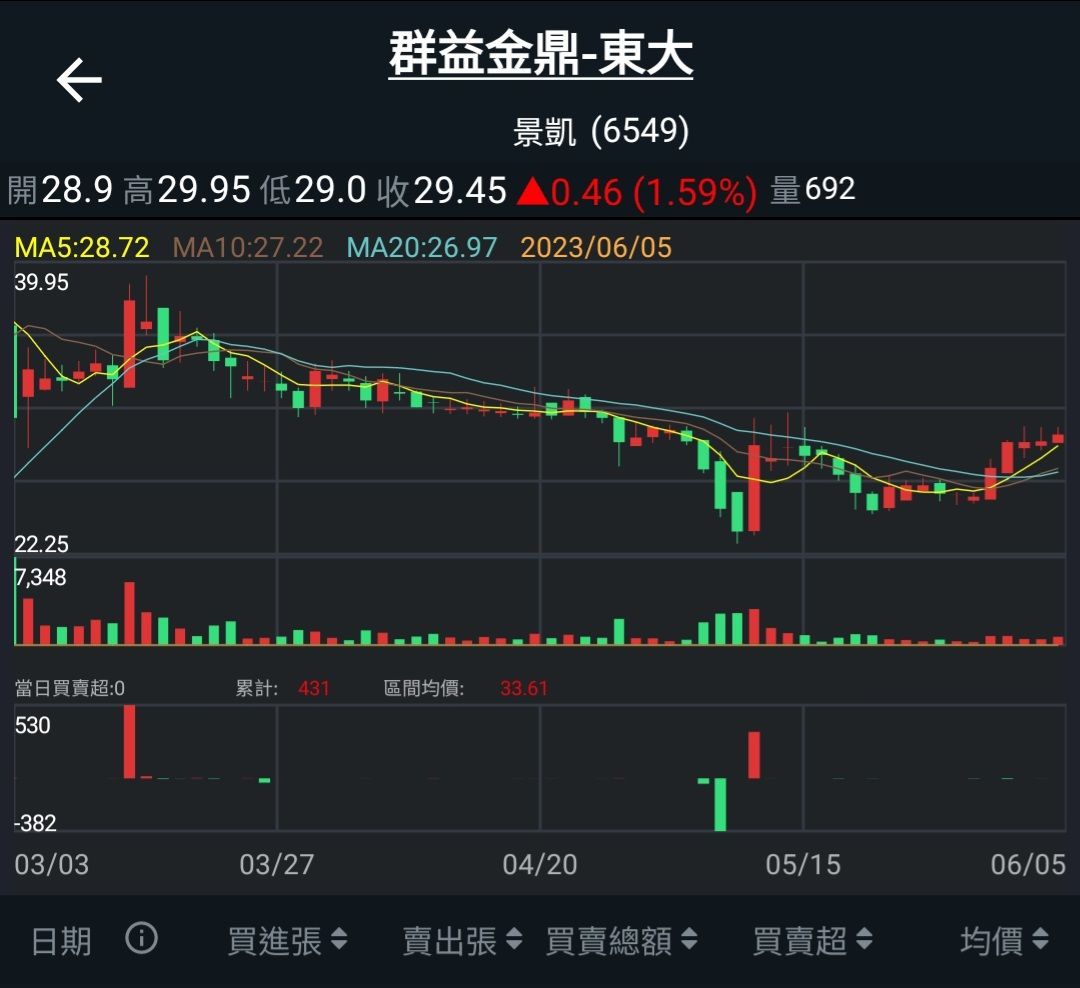Sort by 買賣超 column
Viewport: 1080px width, 988px height.
[813, 940]
